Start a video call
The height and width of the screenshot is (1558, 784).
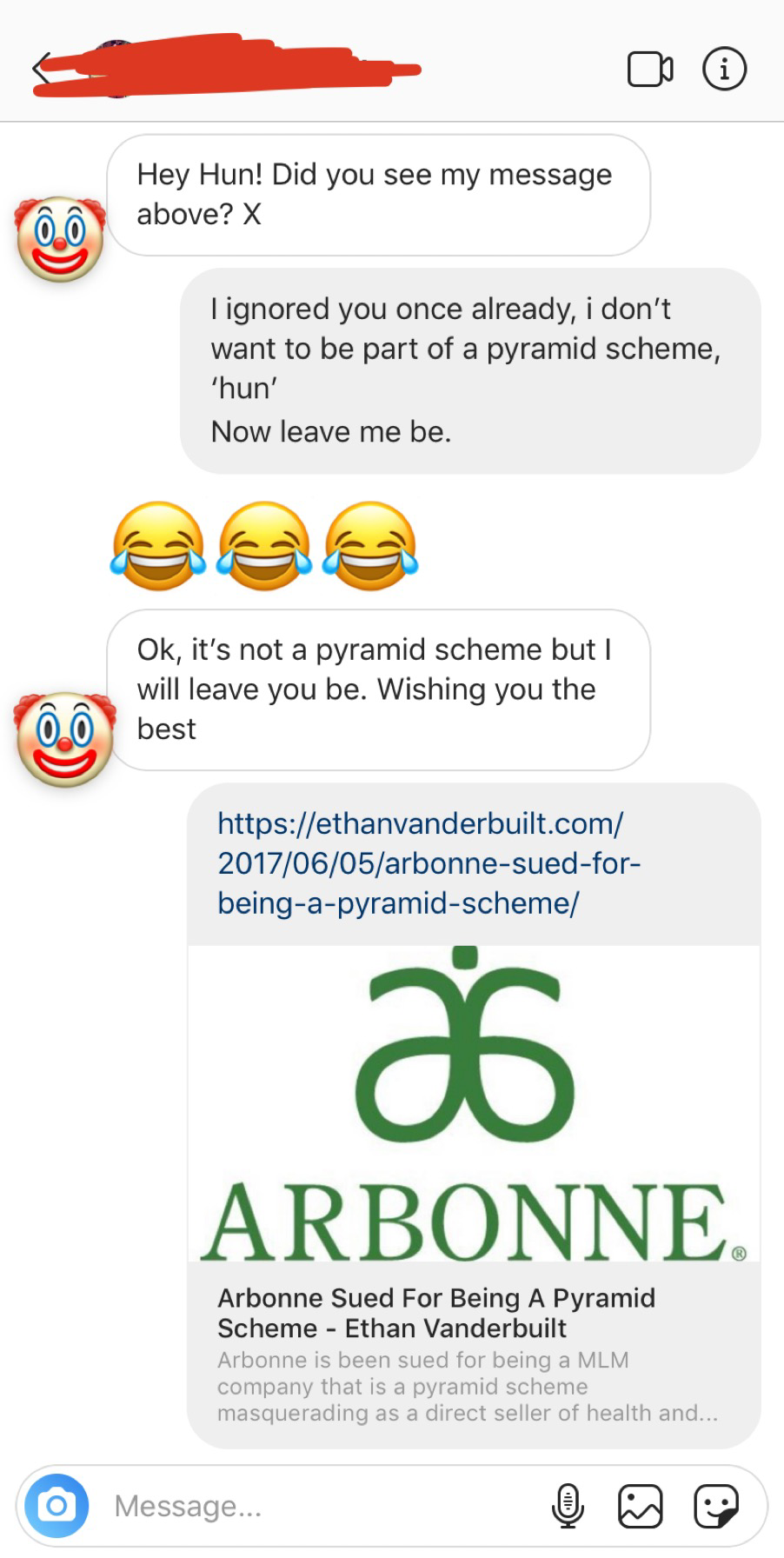click(x=650, y=70)
